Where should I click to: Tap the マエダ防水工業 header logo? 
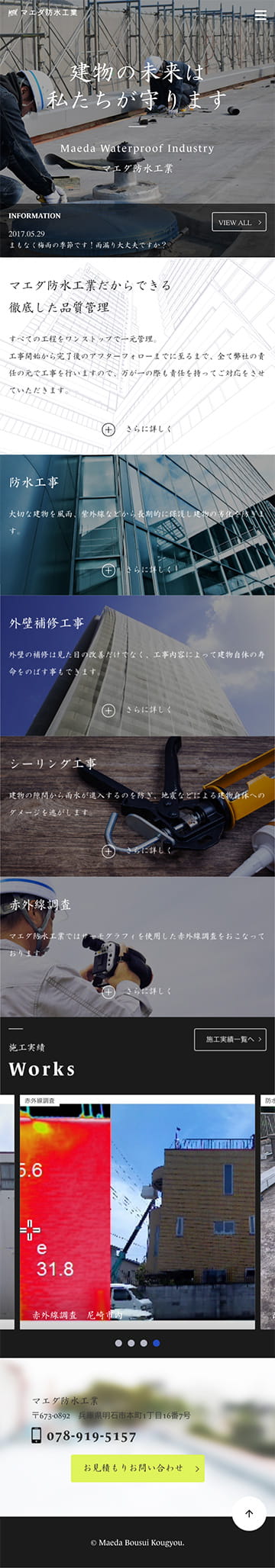click(42, 13)
